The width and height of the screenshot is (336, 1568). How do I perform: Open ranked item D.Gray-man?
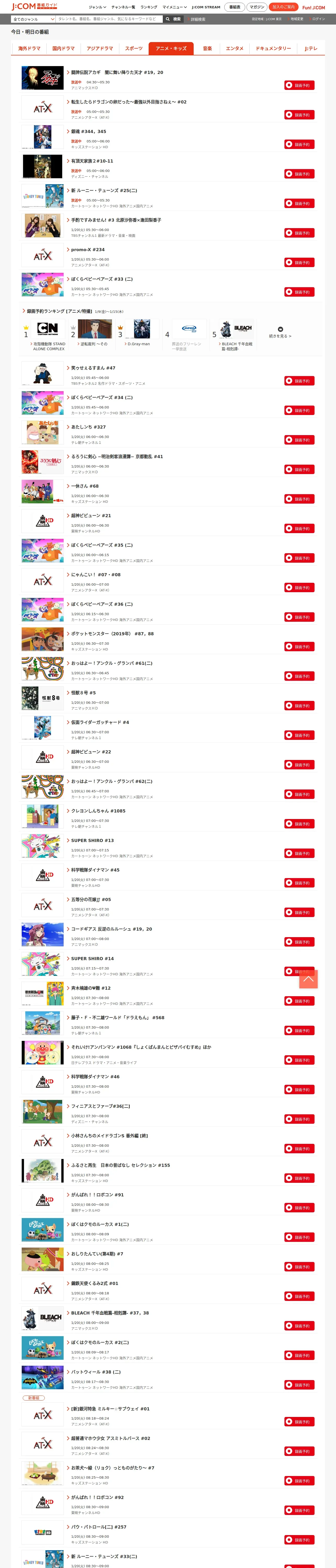tap(138, 344)
